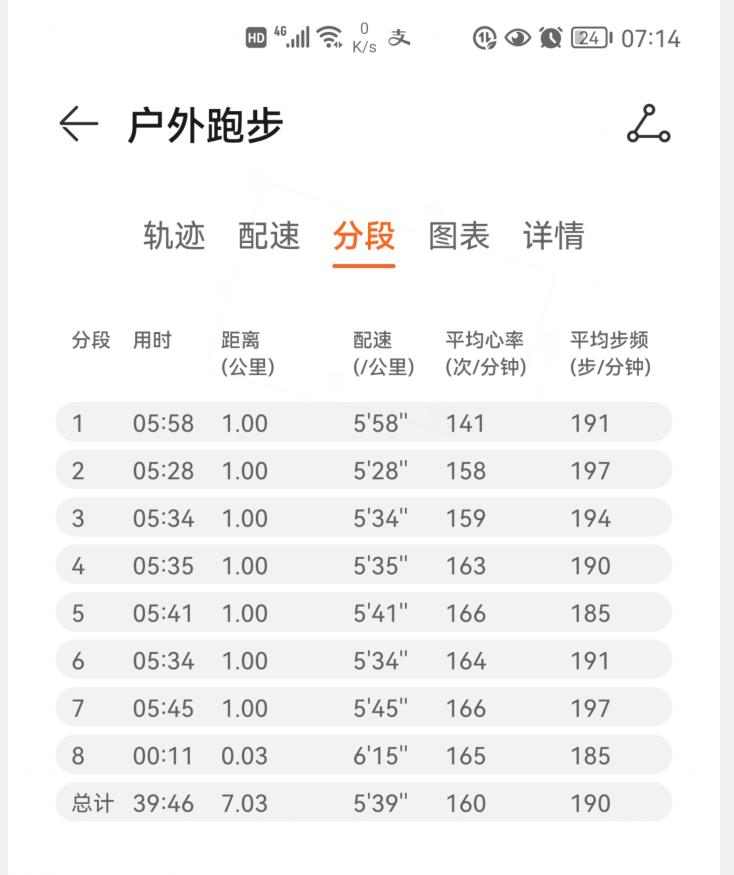Tap segment 8 row showing 0.03 km
Screen dimensions: 734x875
point(367,755)
